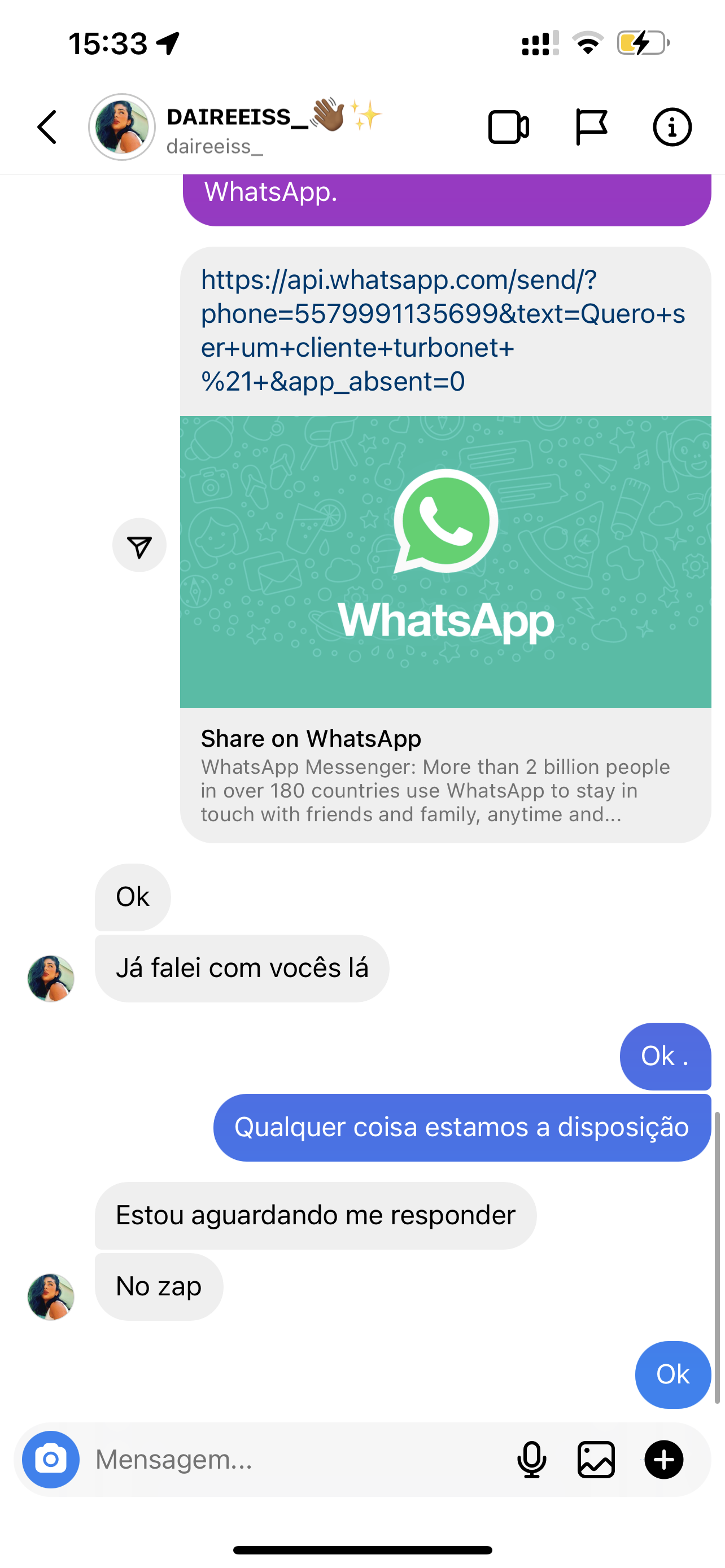Go back to the message list

coord(47,127)
